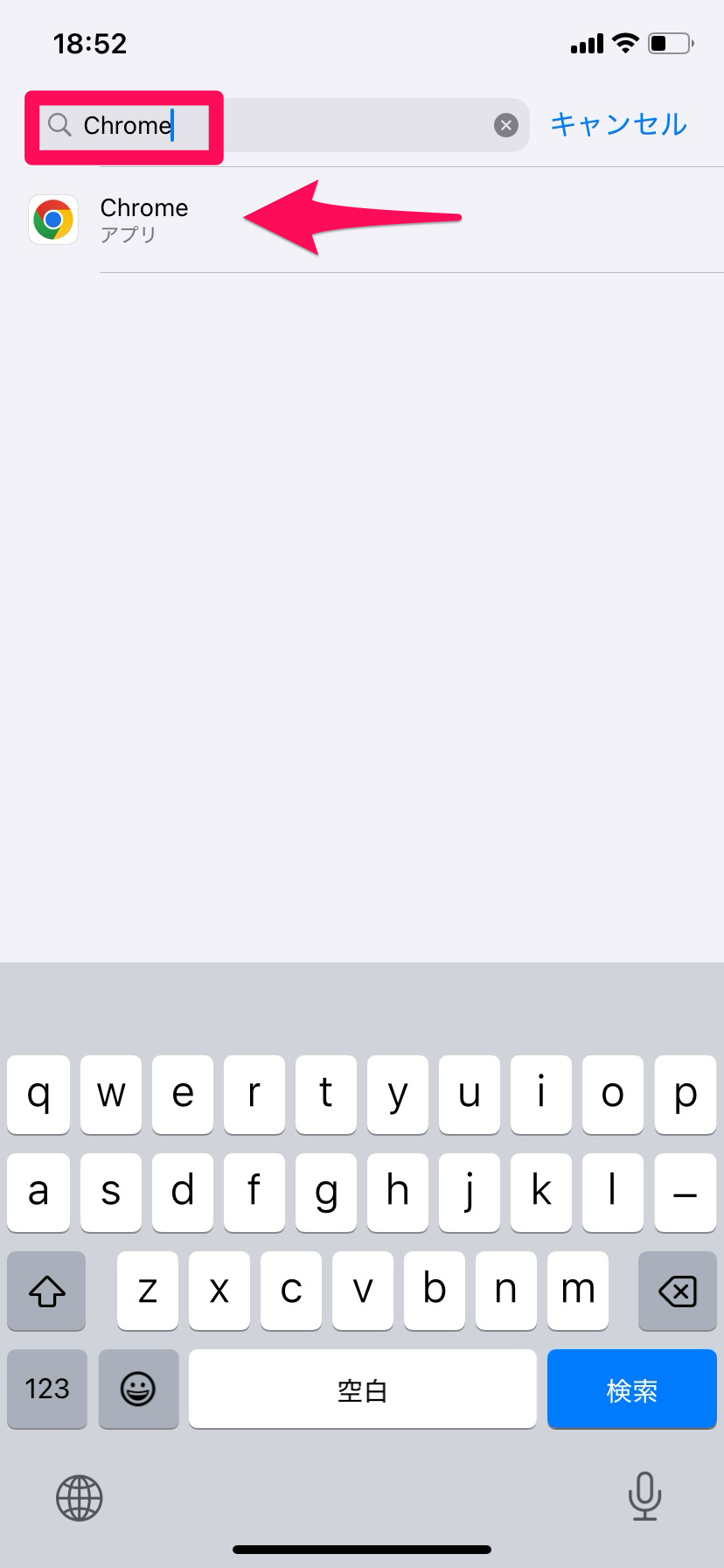Open the Chrome app result
724x1568 pixels.
point(144,219)
